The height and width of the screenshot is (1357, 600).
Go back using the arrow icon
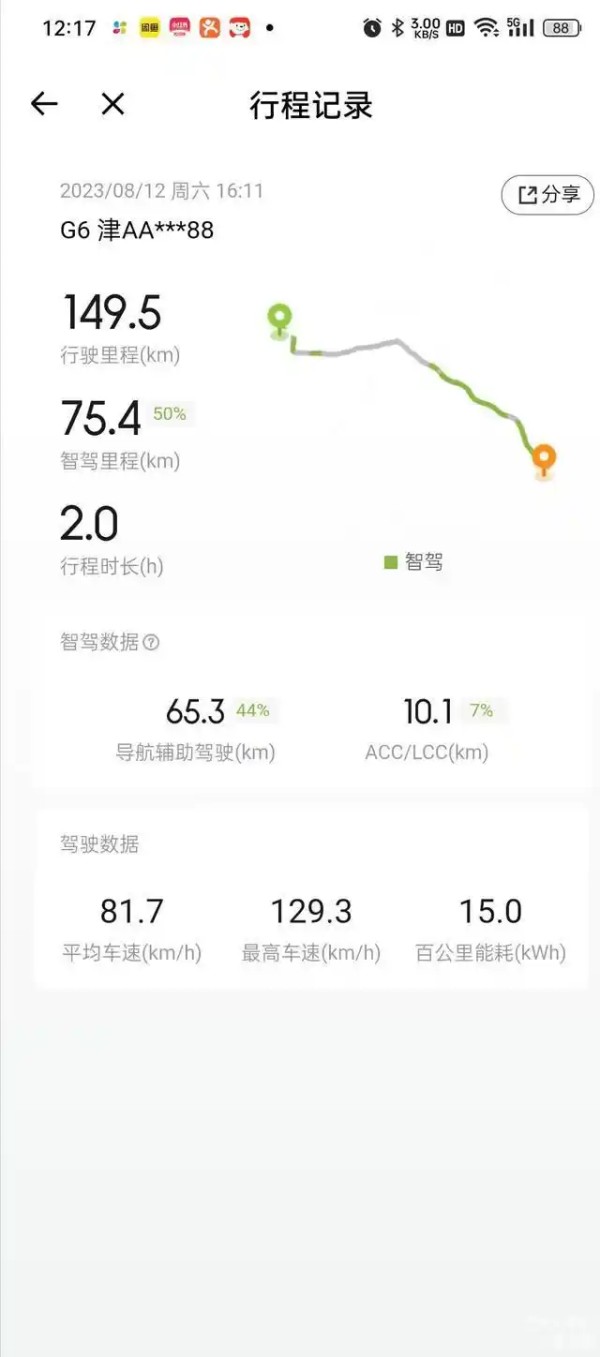(44, 104)
